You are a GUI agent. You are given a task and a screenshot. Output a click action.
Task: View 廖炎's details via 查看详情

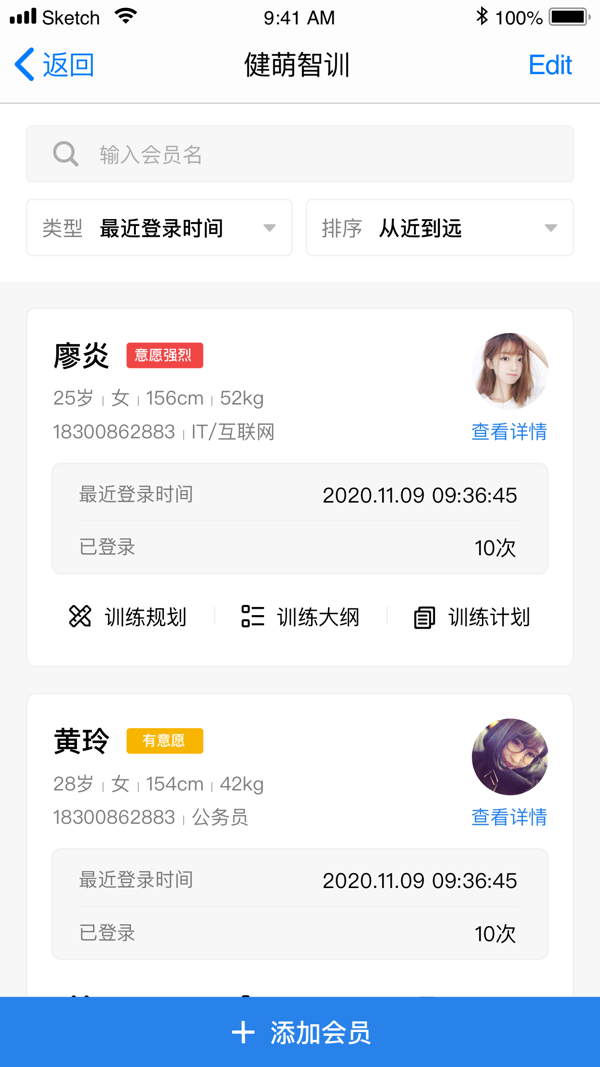click(509, 432)
